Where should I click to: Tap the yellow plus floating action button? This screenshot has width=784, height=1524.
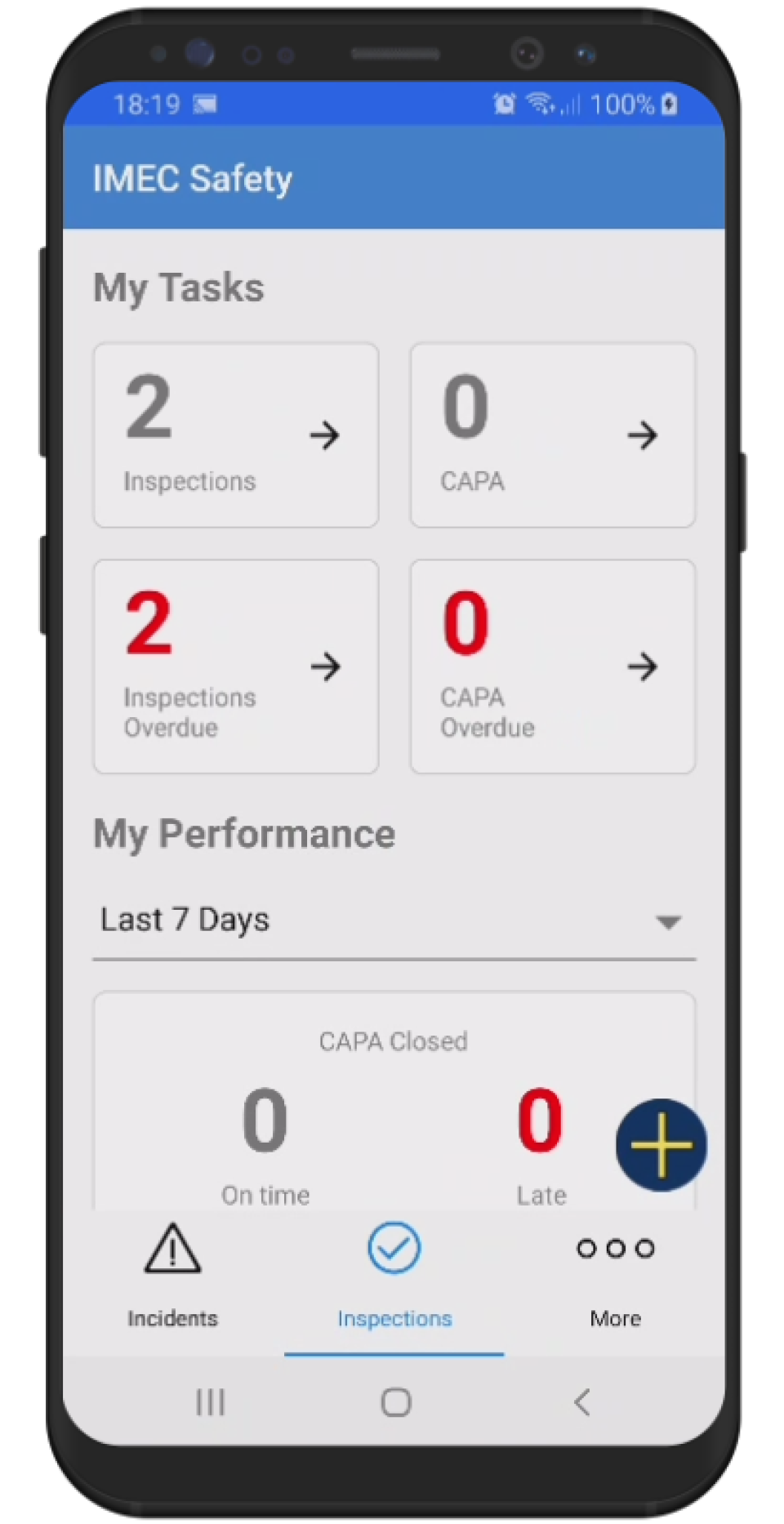pyautogui.click(x=661, y=1143)
